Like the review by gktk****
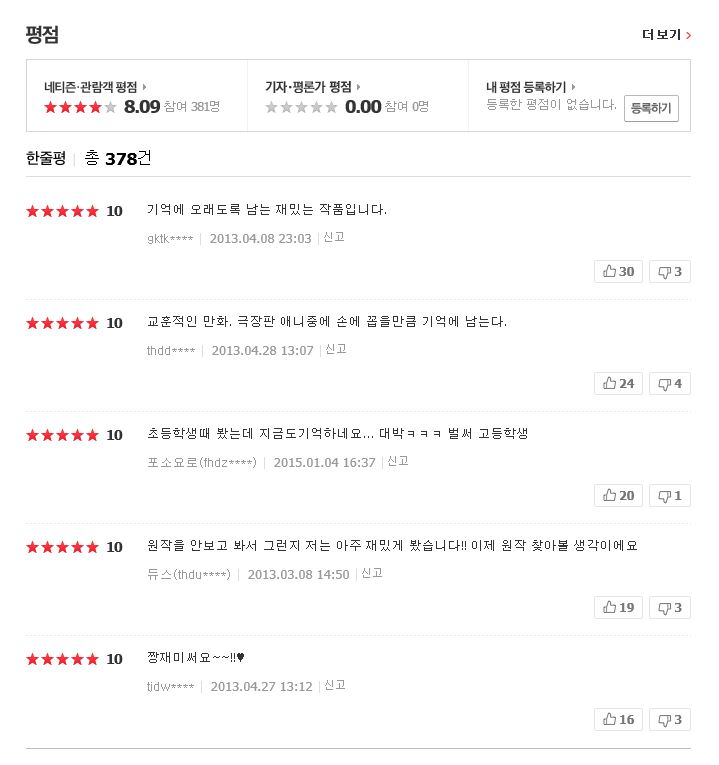The image size is (719, 765). tap(618, 272)
